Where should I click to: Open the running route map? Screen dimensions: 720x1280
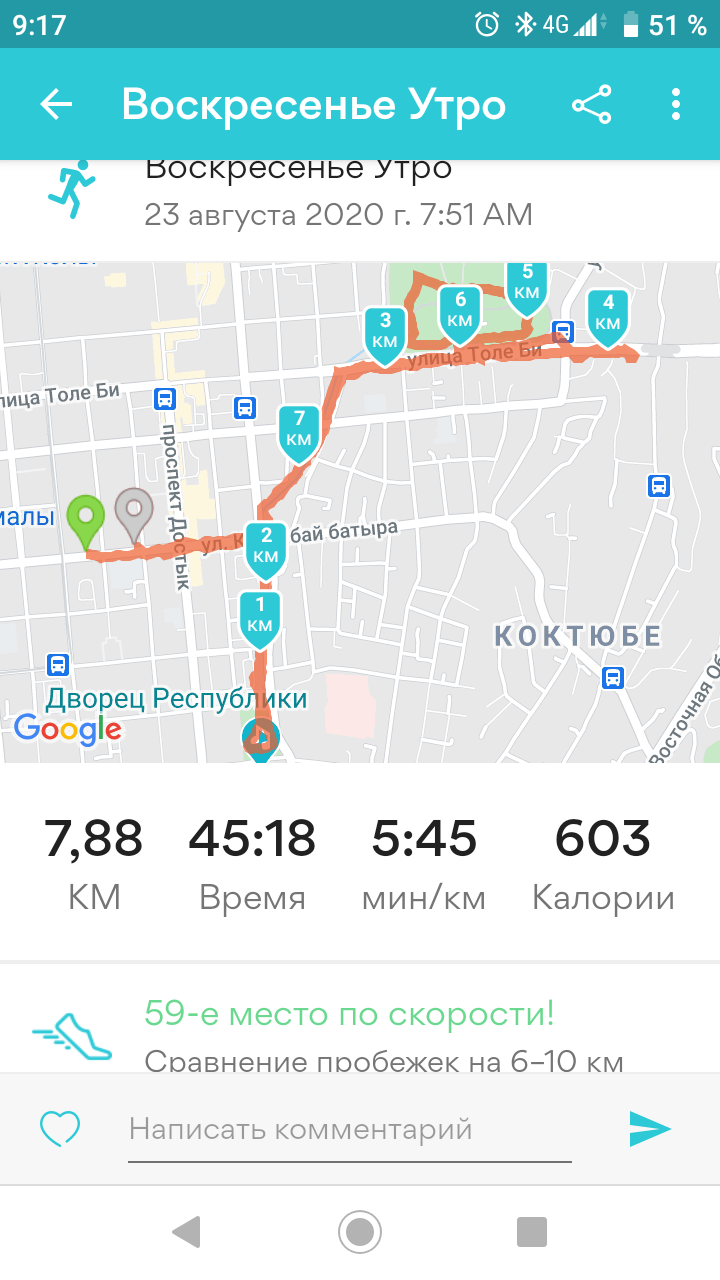[x=360, y=512]
